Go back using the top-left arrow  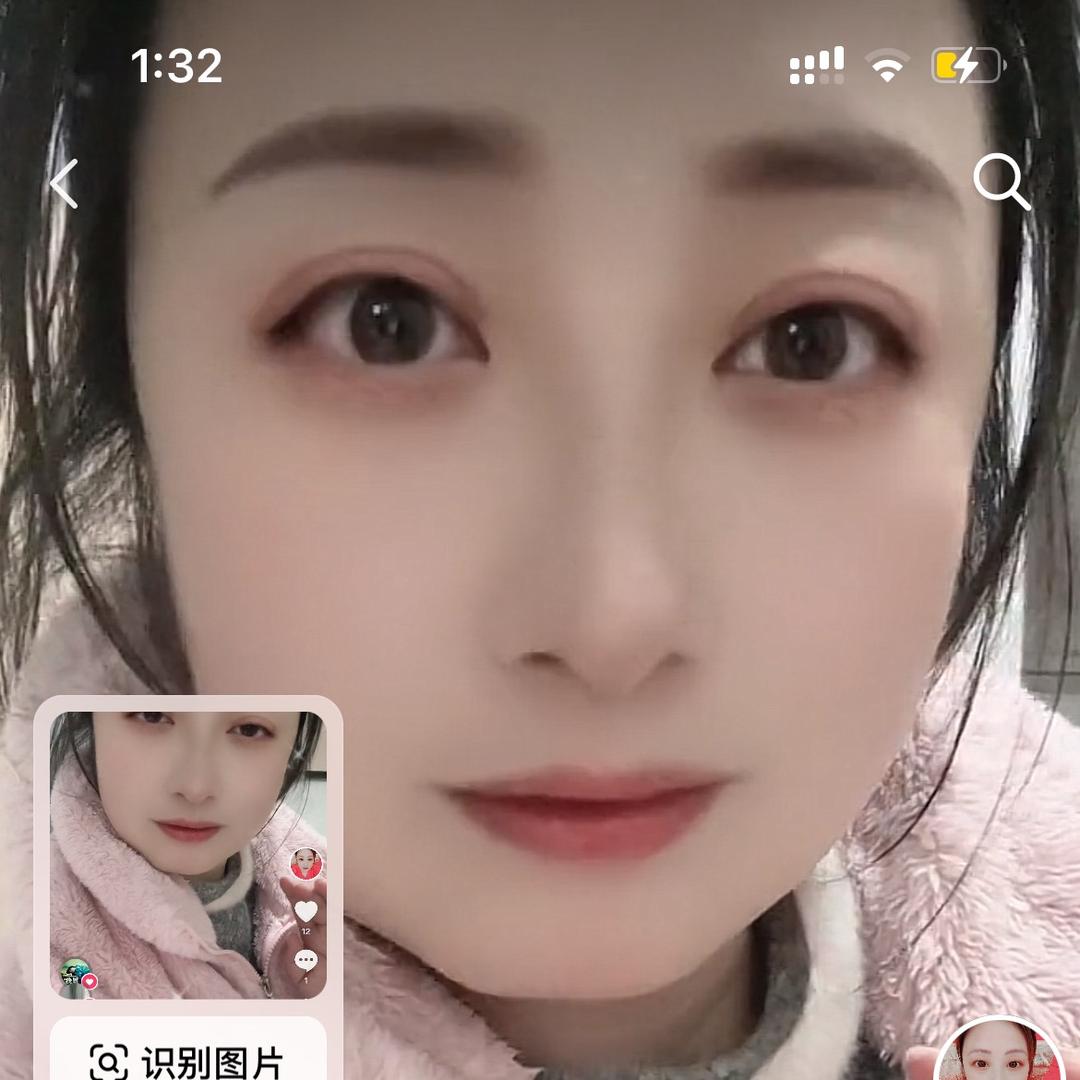(64, 184)
